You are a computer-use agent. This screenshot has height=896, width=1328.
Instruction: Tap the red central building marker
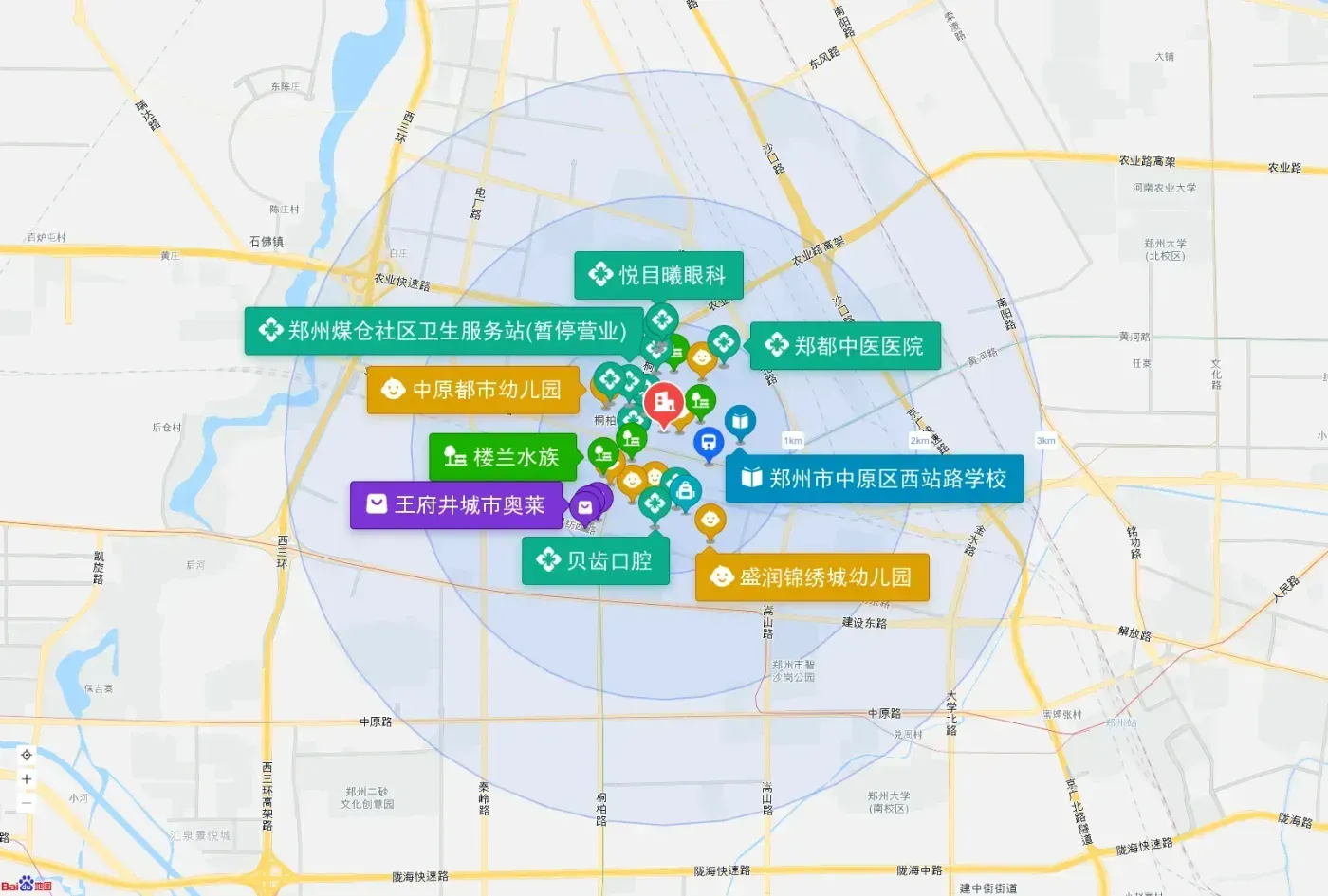(664, 406)
